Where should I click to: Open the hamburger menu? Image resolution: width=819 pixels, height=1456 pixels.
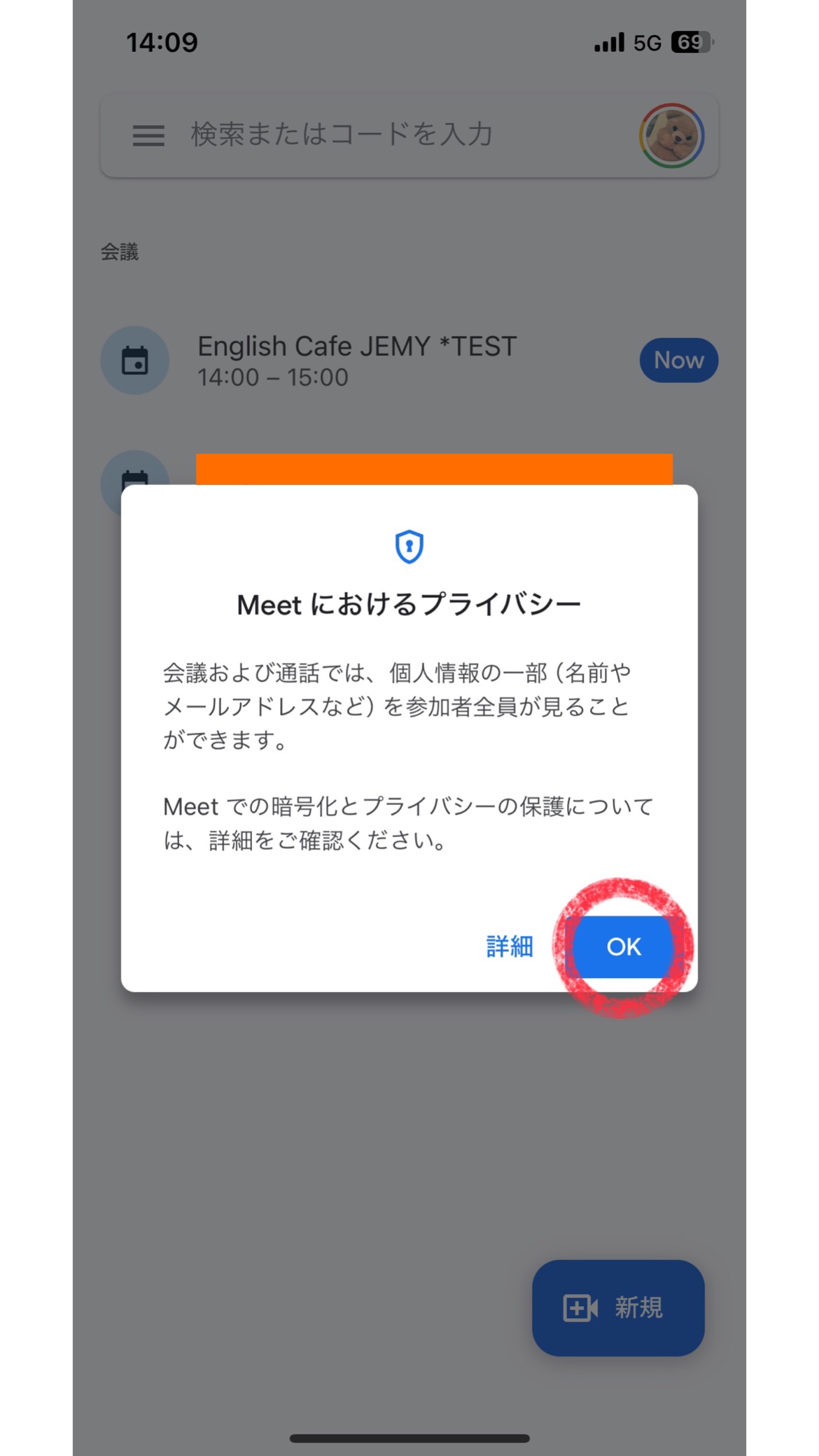tap(148, 135)
